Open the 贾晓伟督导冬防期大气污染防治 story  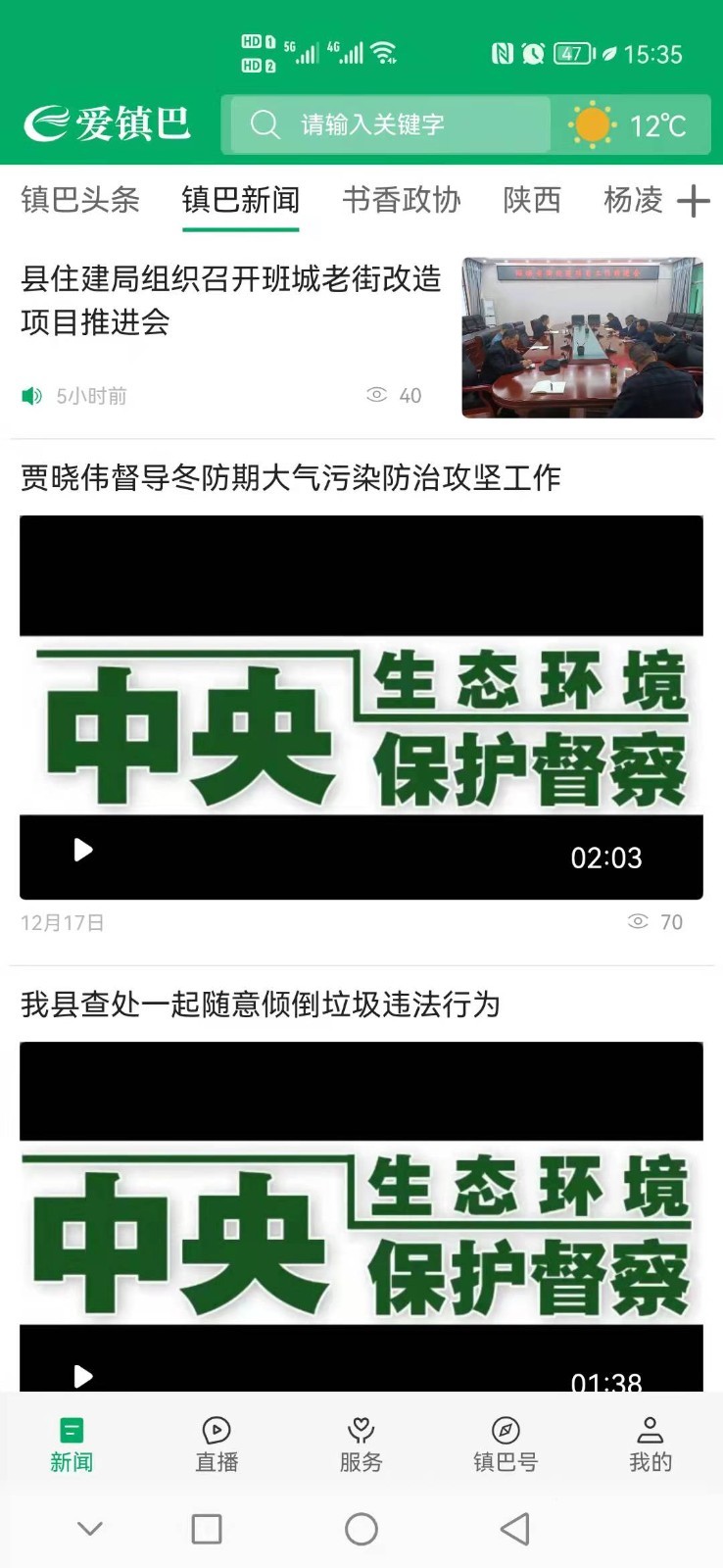coord(291,478)
